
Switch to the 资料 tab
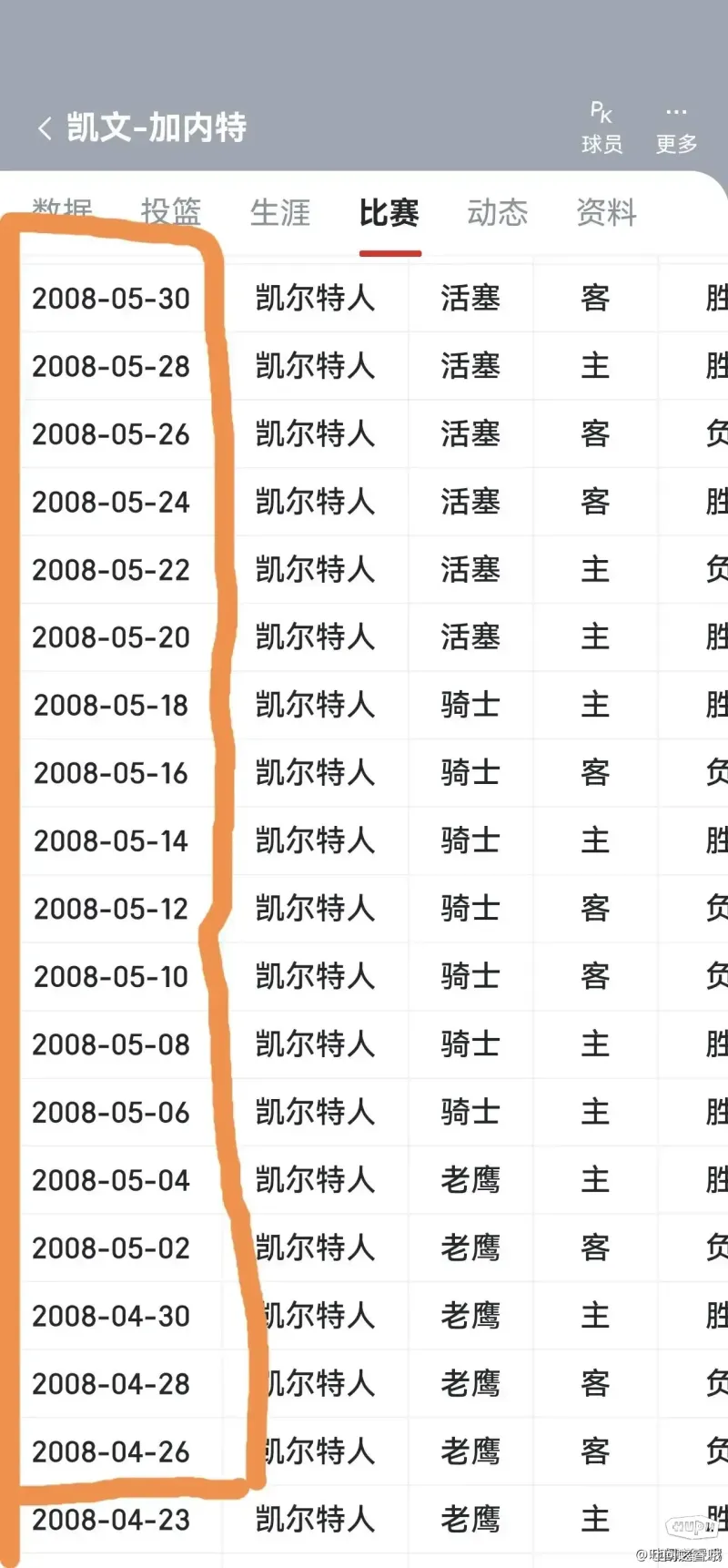[607, 212]
